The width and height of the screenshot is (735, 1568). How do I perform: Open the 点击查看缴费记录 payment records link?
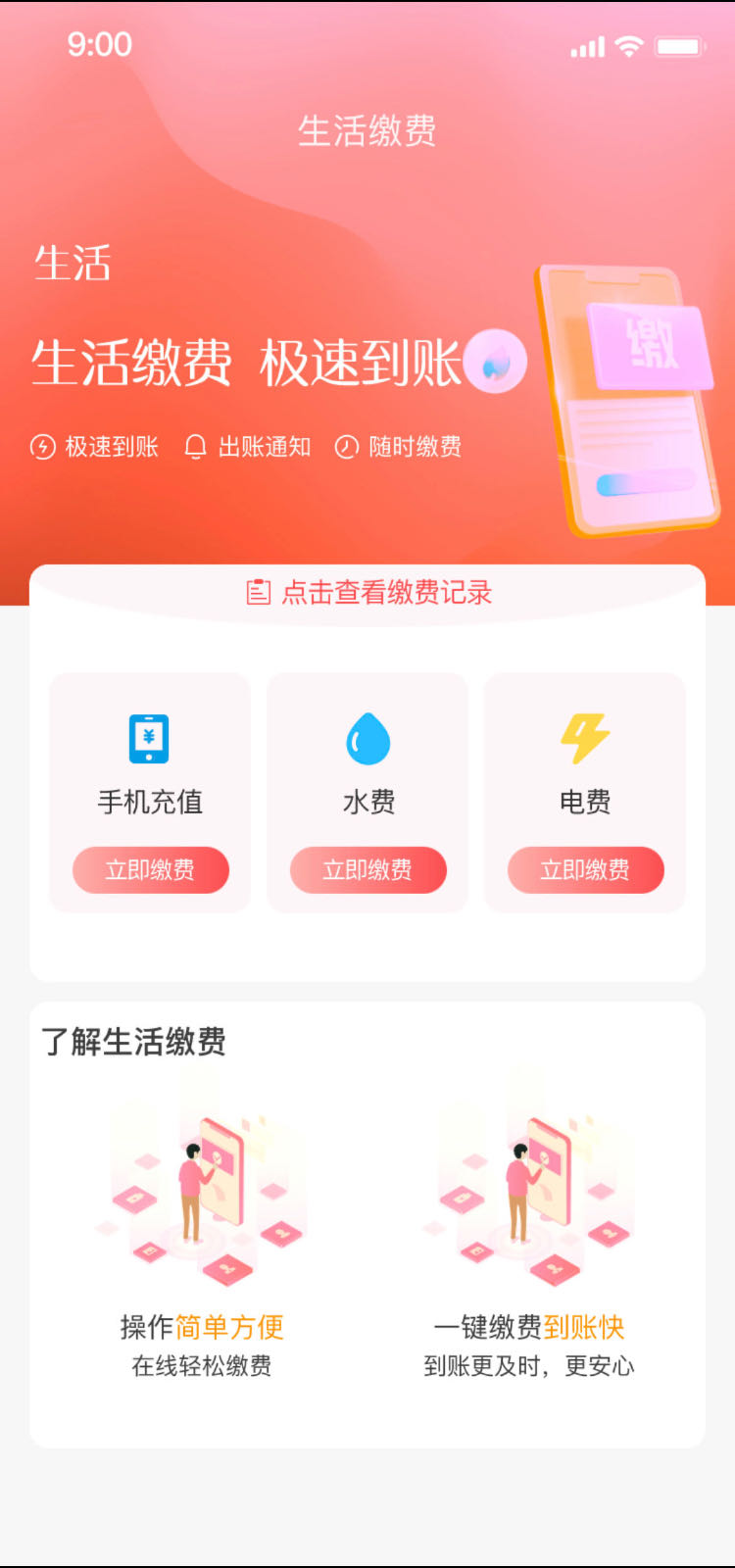click(x=368, y=592)
